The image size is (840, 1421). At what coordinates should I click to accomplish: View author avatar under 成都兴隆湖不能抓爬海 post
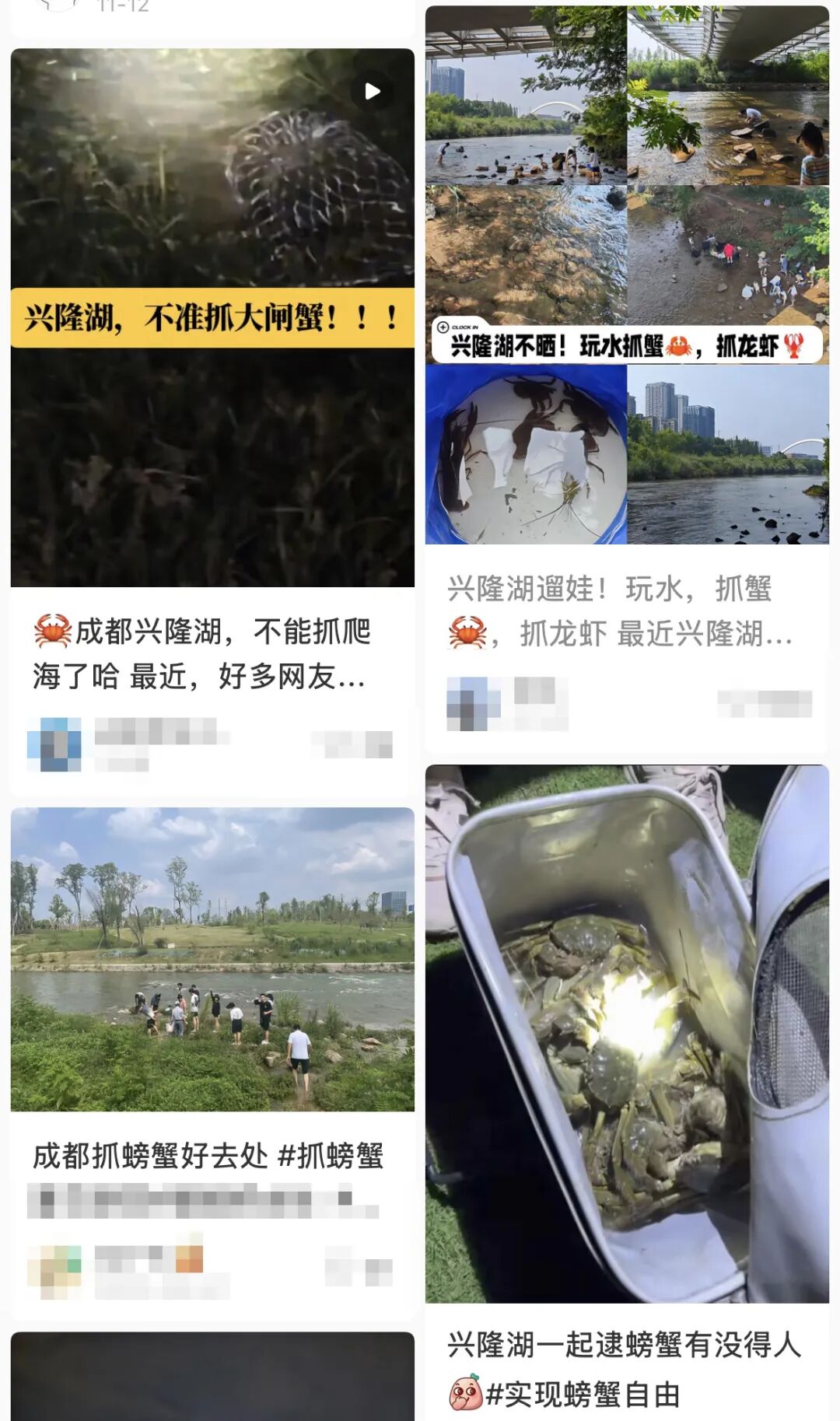click(x=54, y=744)
